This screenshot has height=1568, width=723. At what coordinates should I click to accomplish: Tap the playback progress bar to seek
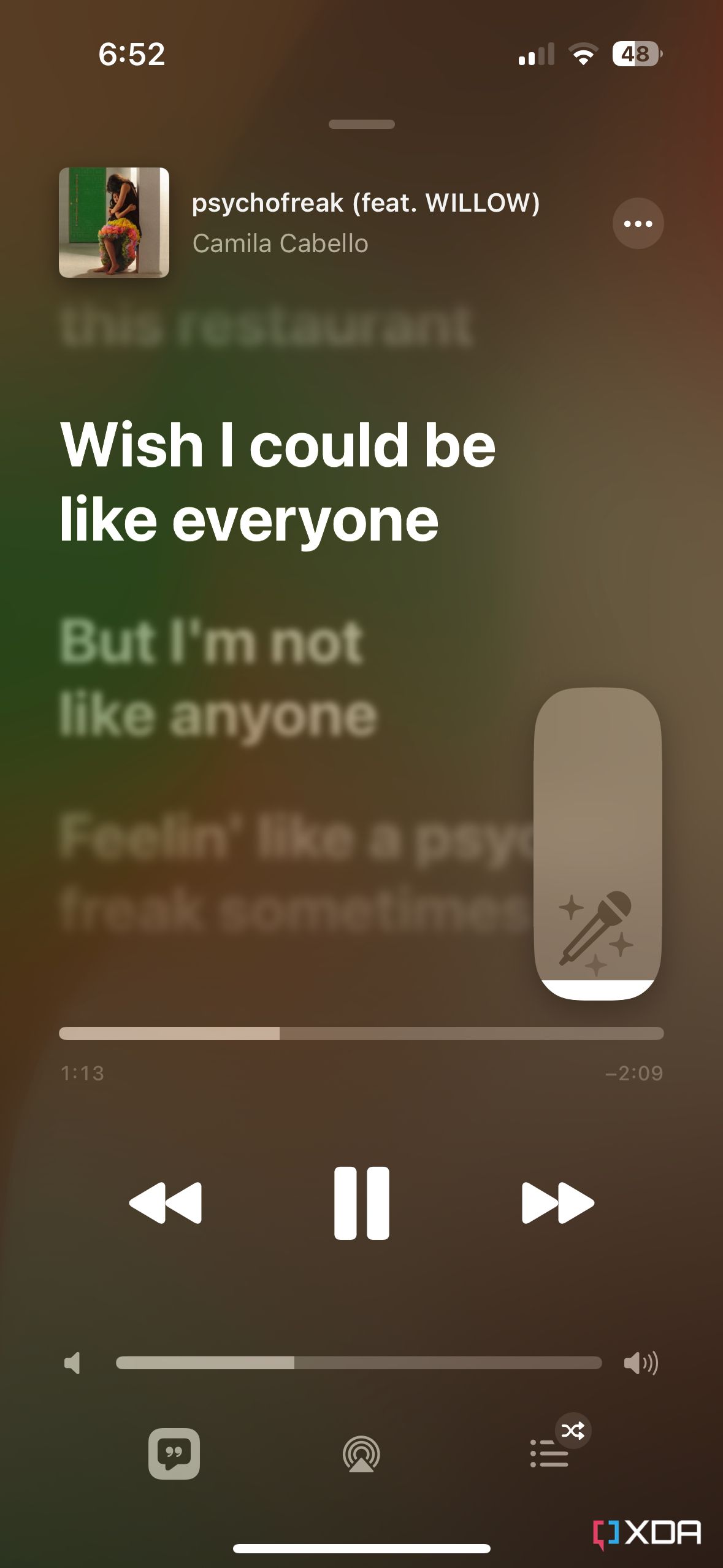tap(362, 1034)
